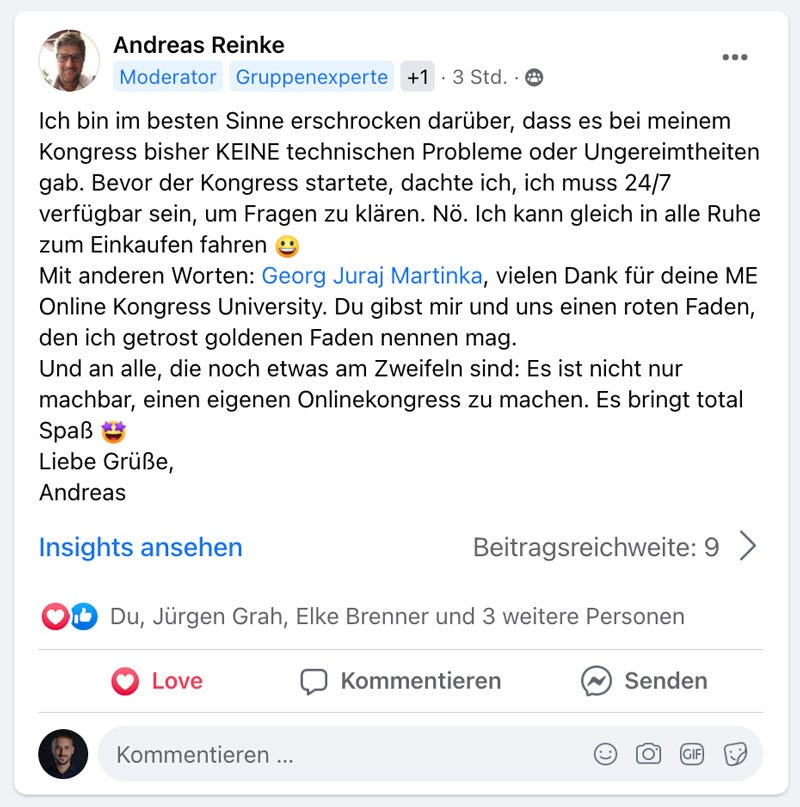The height and width of the screenshot is (807, 800).
Task: Tap the Gruppenexperte badge
Action: pyautogui.click(x=311, y=77)
